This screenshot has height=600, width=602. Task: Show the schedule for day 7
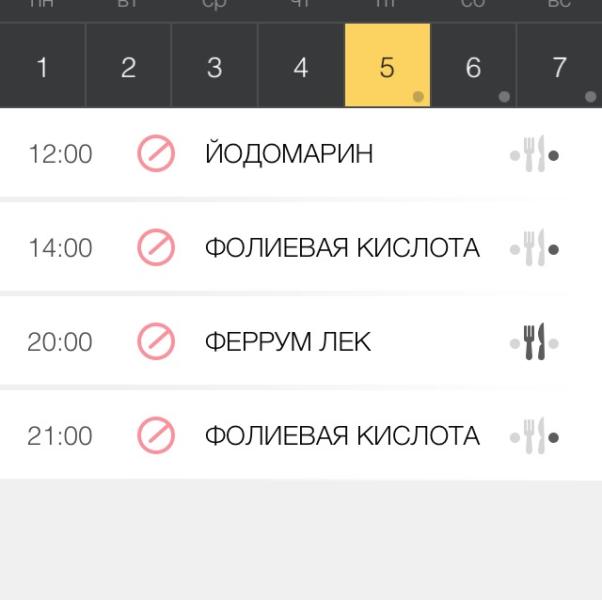click(559, 67)
